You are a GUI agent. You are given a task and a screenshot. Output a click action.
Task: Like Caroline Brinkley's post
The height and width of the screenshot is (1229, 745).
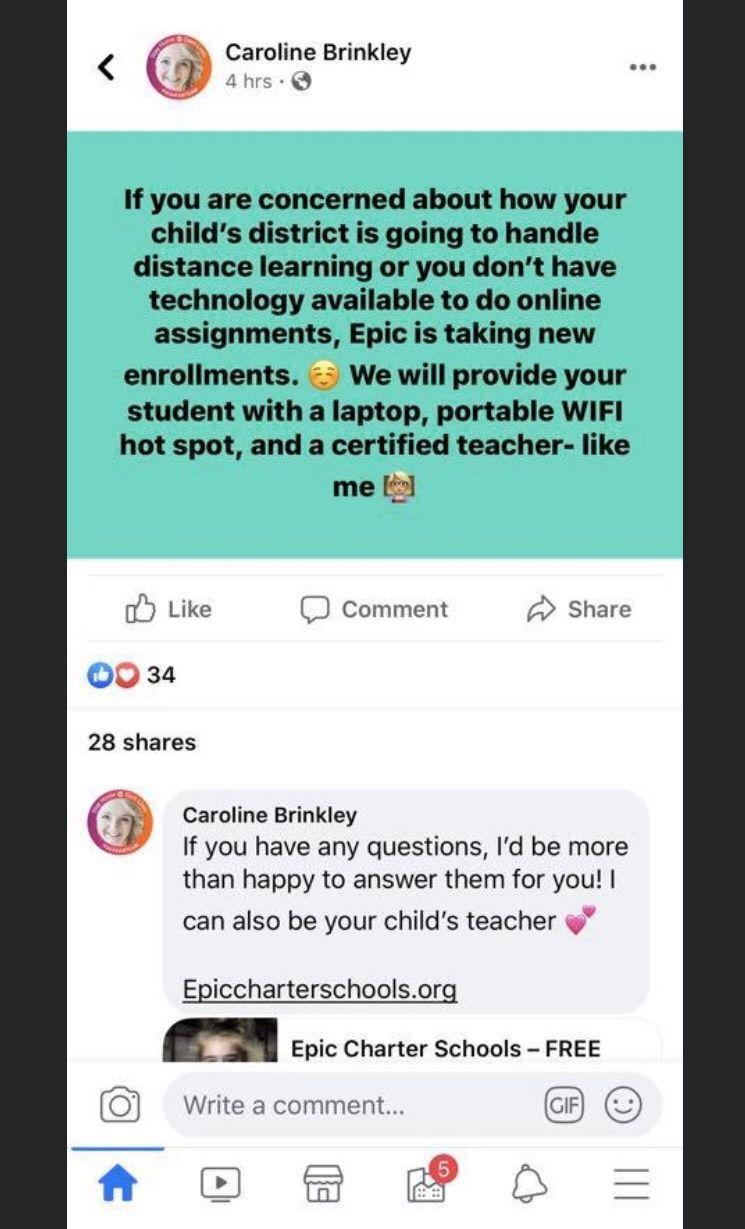tap(168, 609)
